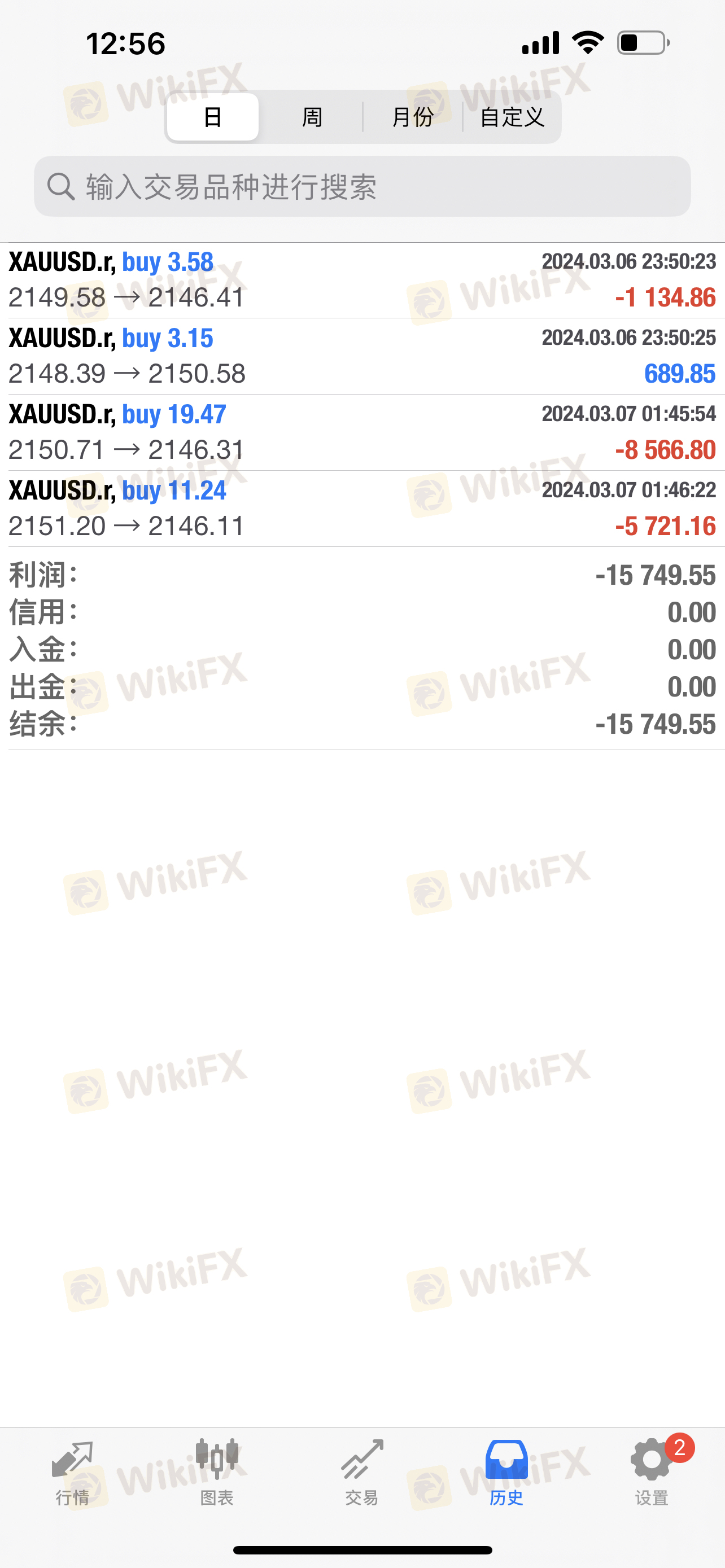The width and height of the screenshot is (725, 1568).
Task: Select the 日 (day) period segment
Action: point(212,117)
